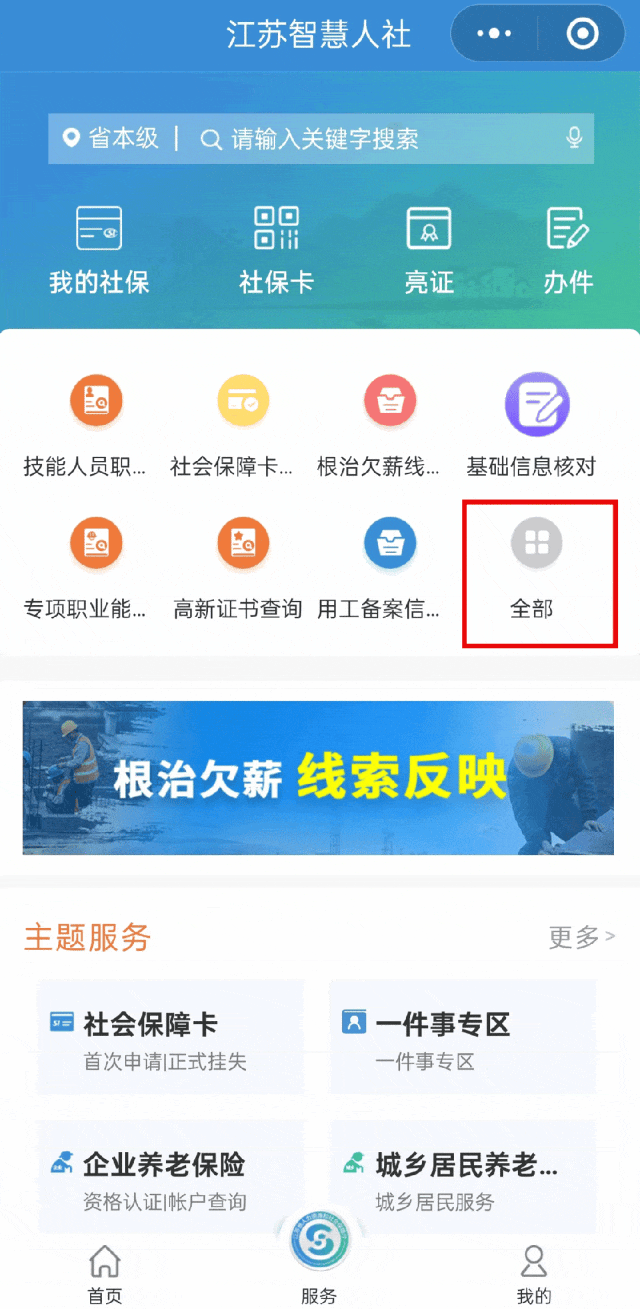640x1309 pixels.
Task: Open the 亮证 shortcut
Action: coord(429,250)
